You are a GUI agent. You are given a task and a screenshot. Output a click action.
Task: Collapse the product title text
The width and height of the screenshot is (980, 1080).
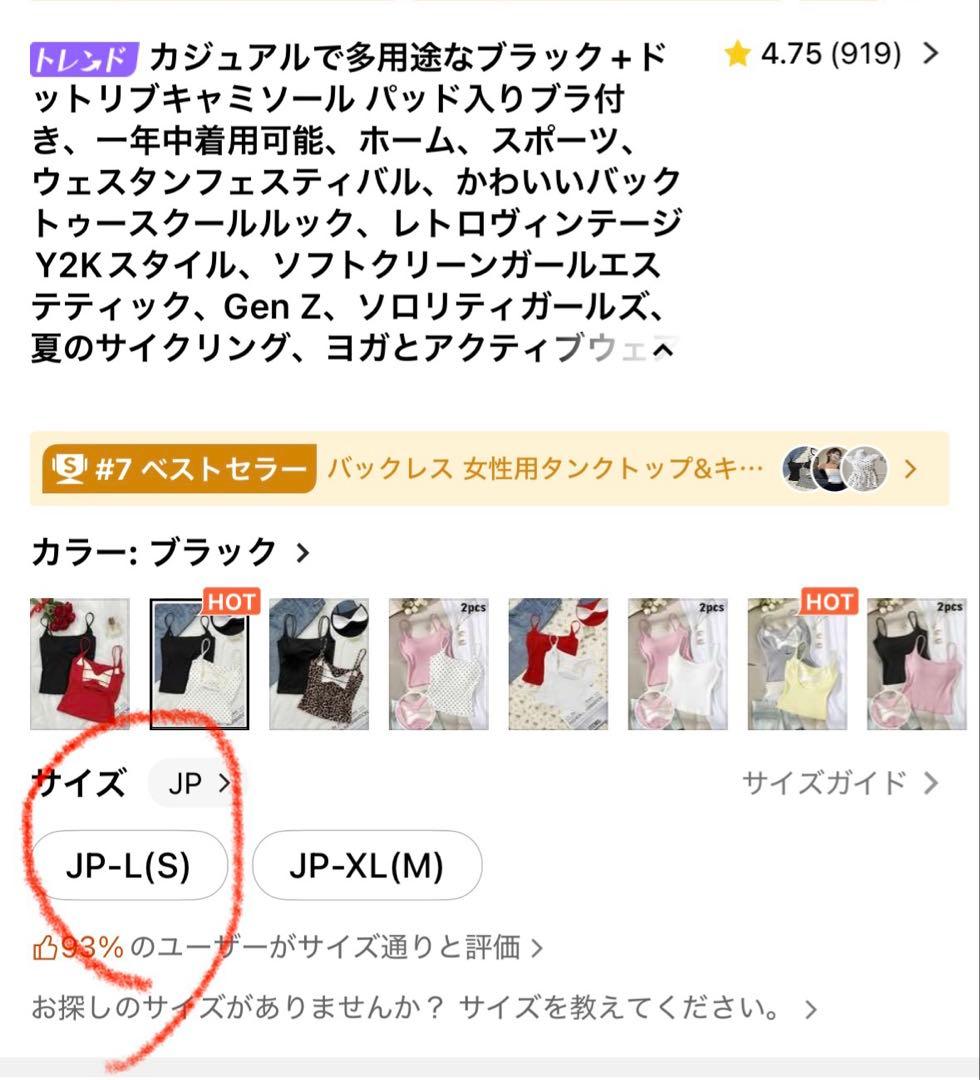[x=663, y=351]
